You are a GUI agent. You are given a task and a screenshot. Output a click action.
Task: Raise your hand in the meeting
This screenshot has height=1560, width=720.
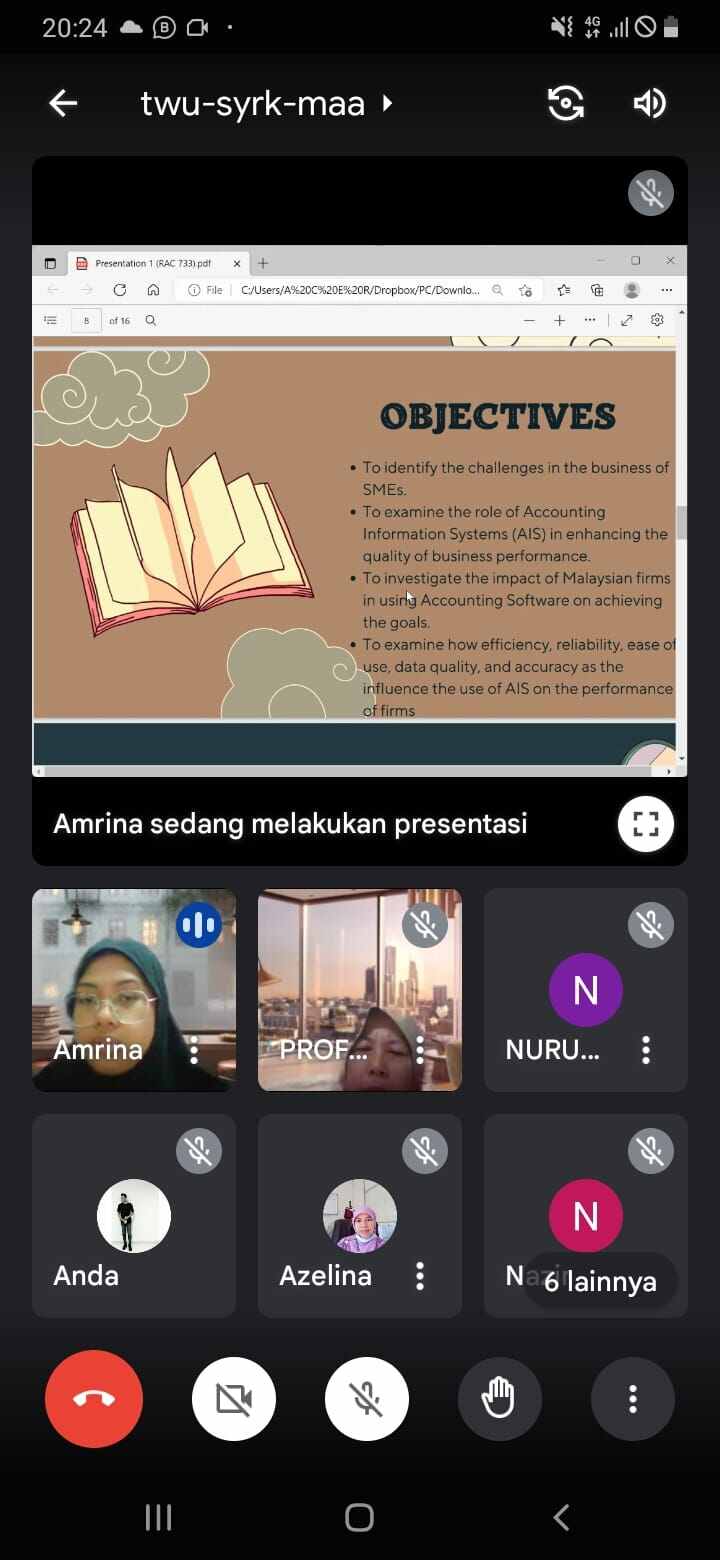(499, 1399)
